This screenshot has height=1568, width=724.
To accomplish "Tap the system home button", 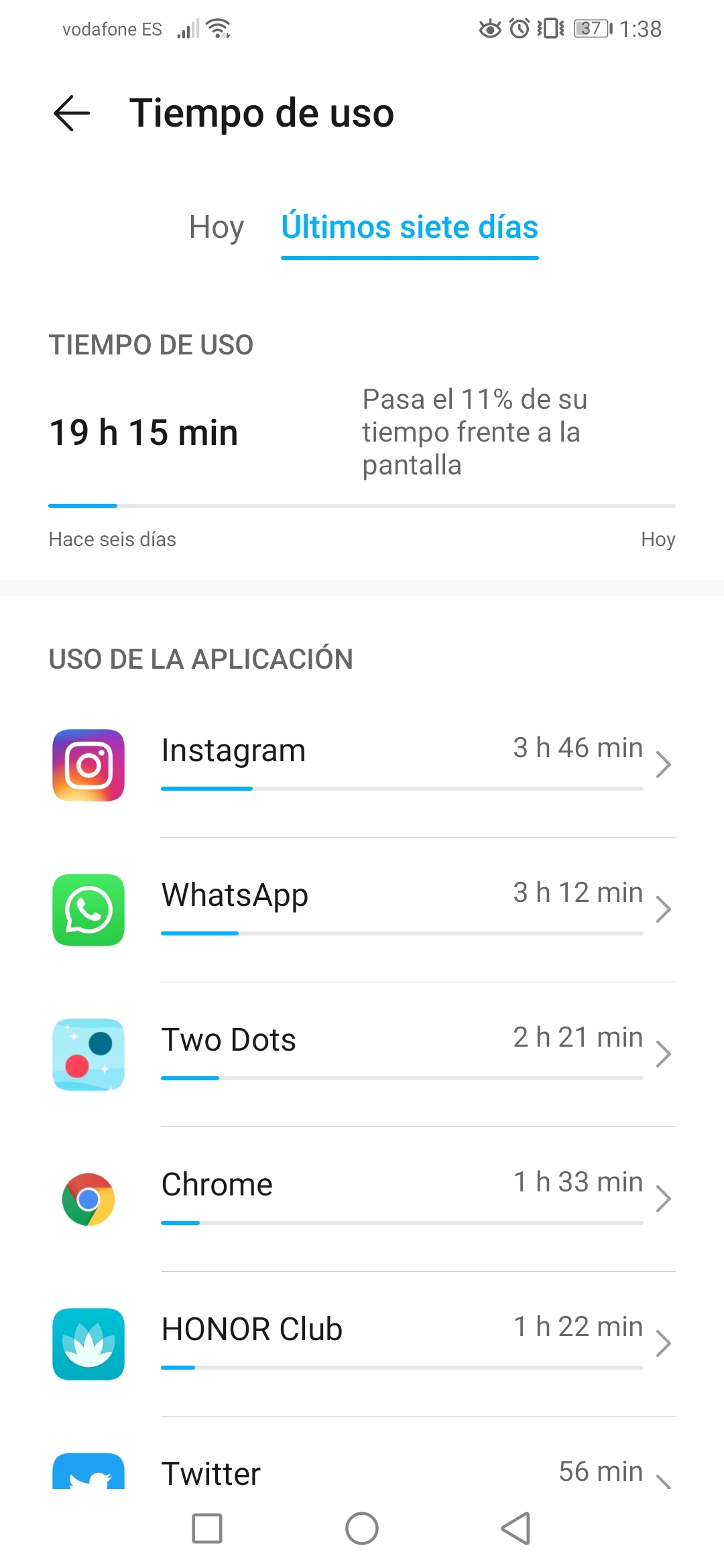I will (362, 1528).
